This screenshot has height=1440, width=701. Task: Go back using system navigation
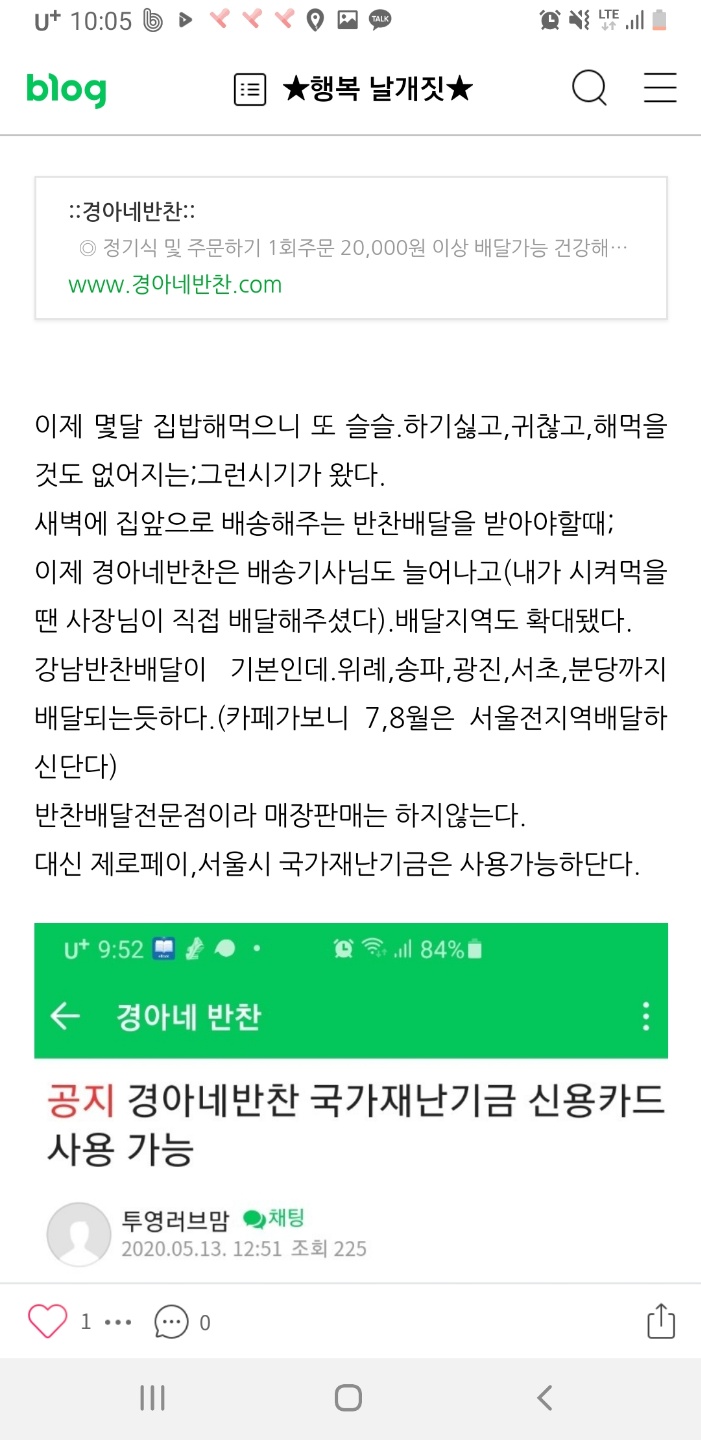(x=544, y=1397)
